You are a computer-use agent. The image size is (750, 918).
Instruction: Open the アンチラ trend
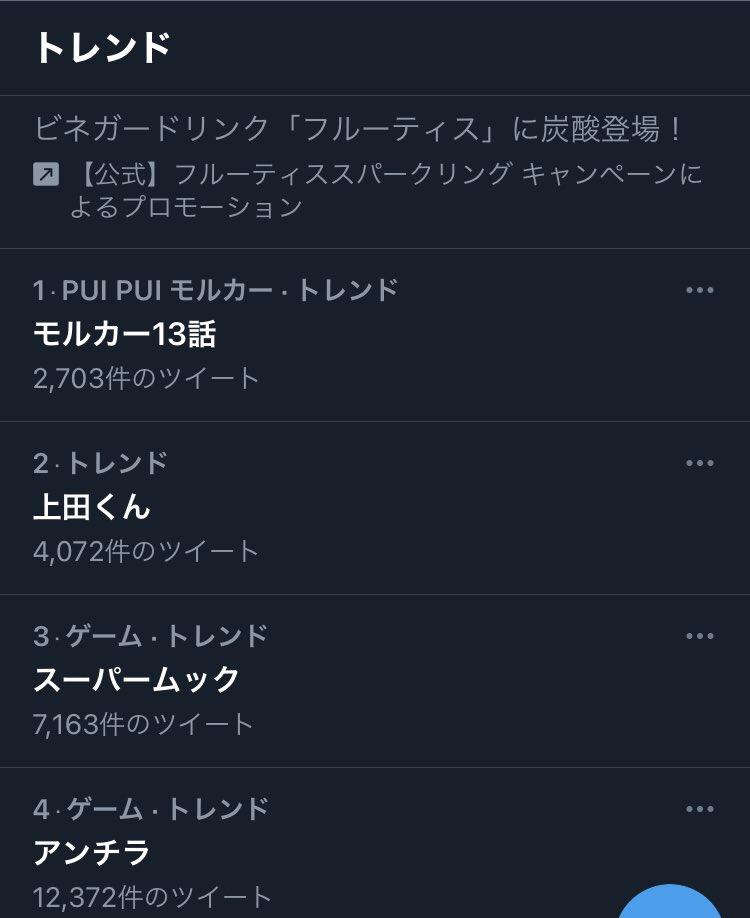[x=92, y=853]
